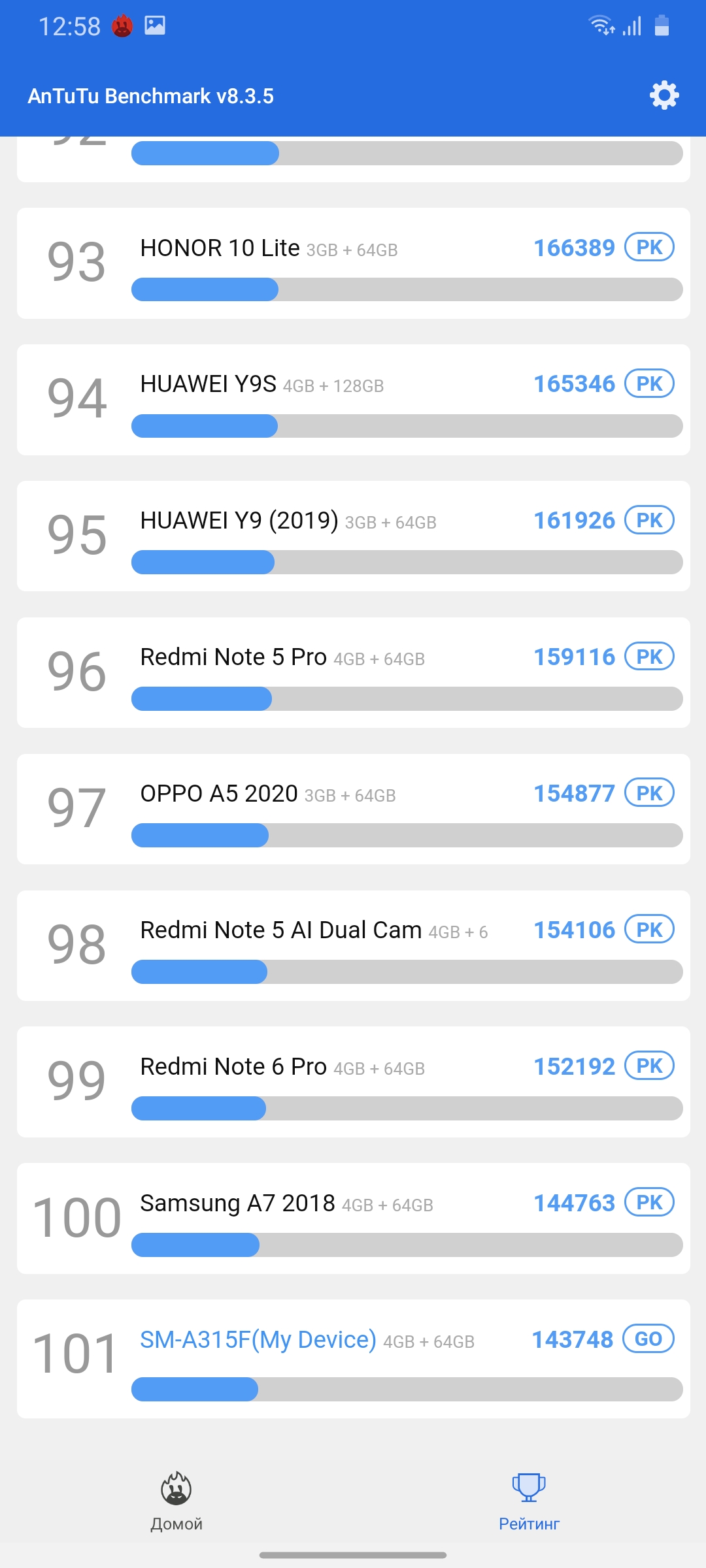Open the settings gear icon
Viewport: 706px width, 1568px height.
point(664,95)
